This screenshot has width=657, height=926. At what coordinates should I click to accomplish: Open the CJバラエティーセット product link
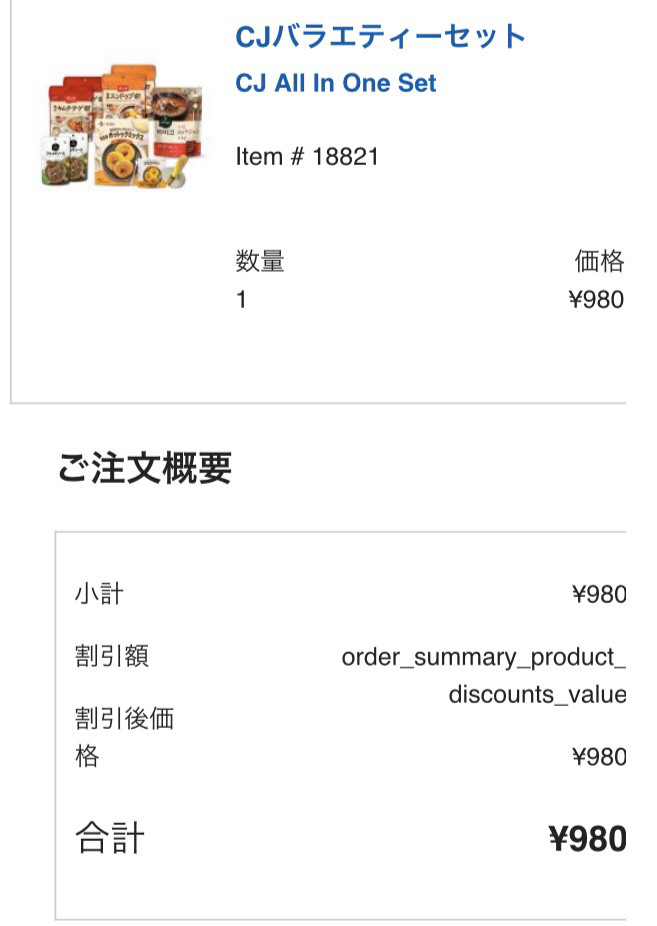pyautogui.click(x=380, y=37)
